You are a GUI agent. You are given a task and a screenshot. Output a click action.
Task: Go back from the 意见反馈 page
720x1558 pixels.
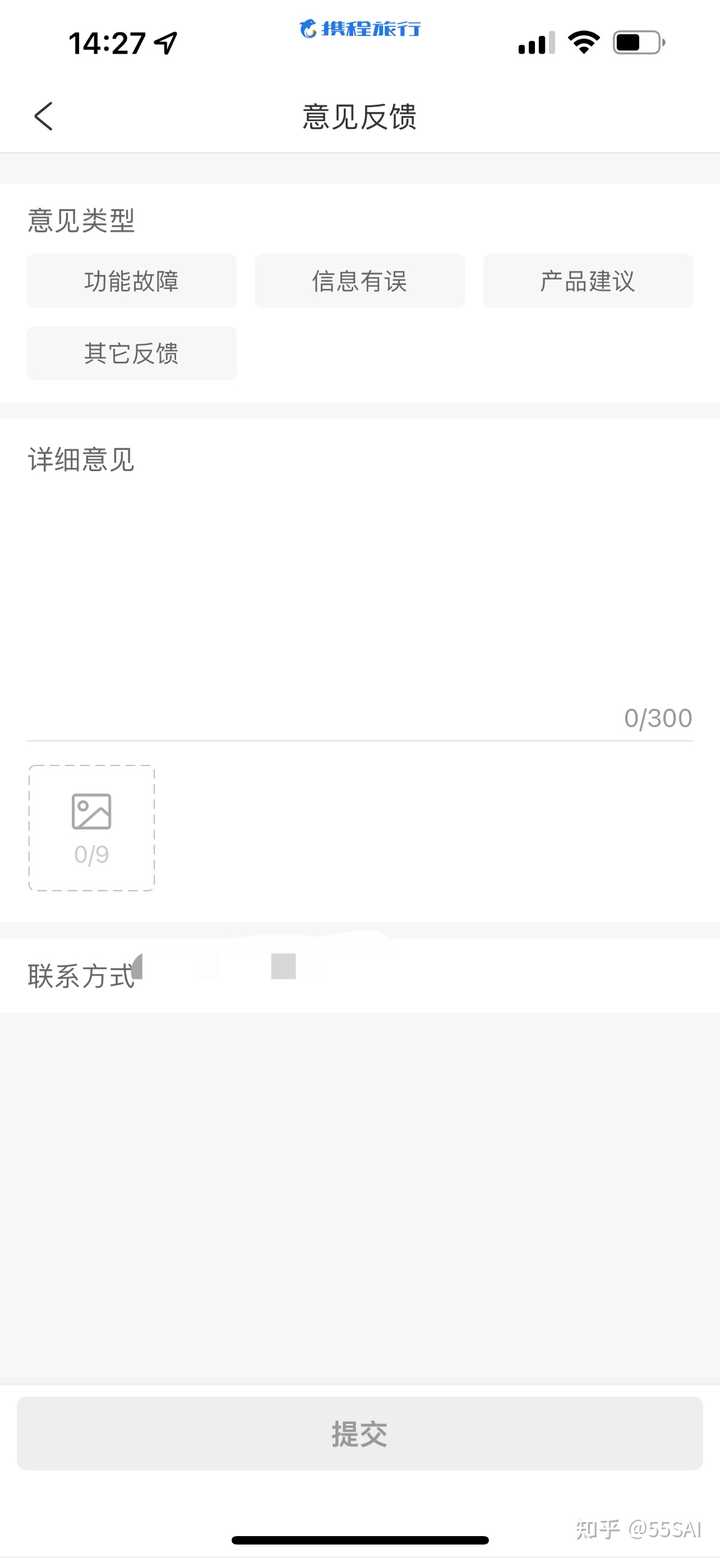[43, 117]
